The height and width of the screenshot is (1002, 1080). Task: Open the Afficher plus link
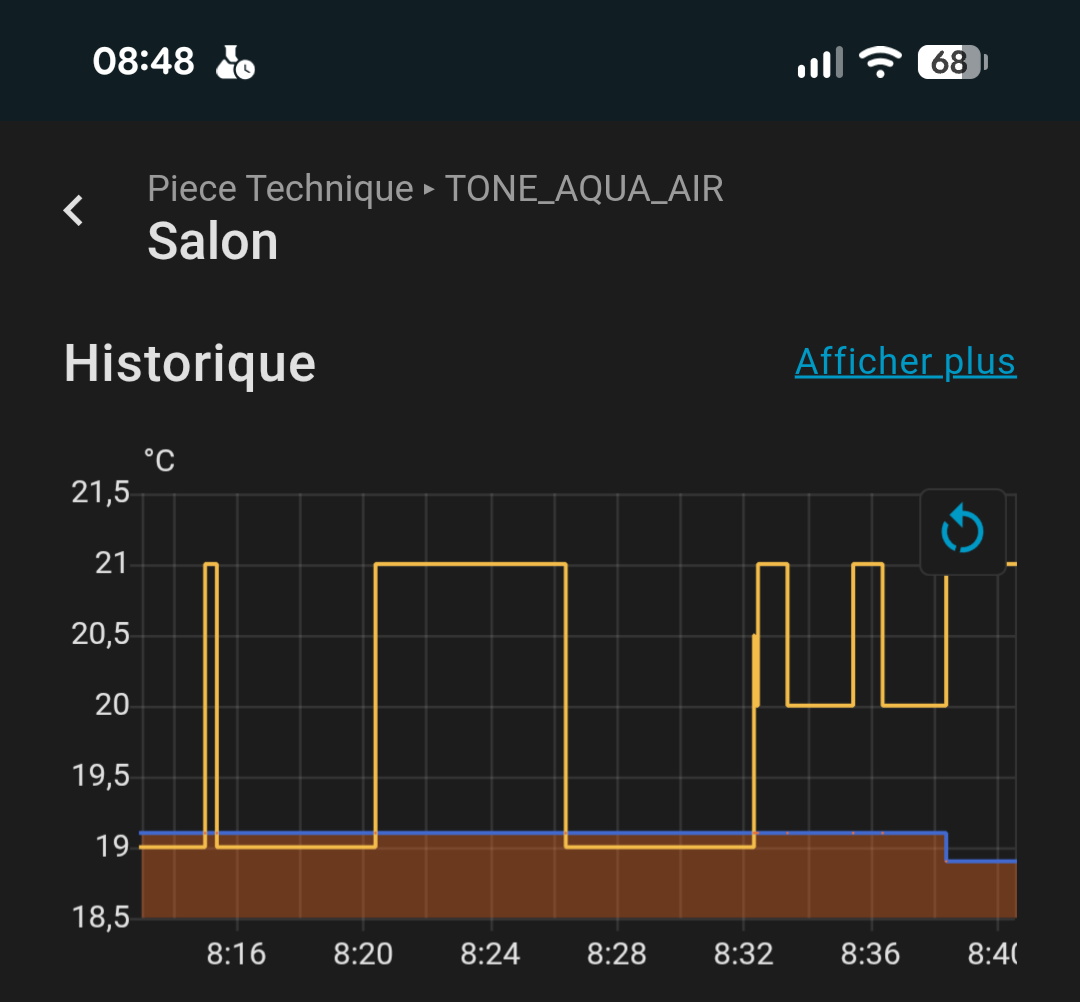[x=905, y=362]
